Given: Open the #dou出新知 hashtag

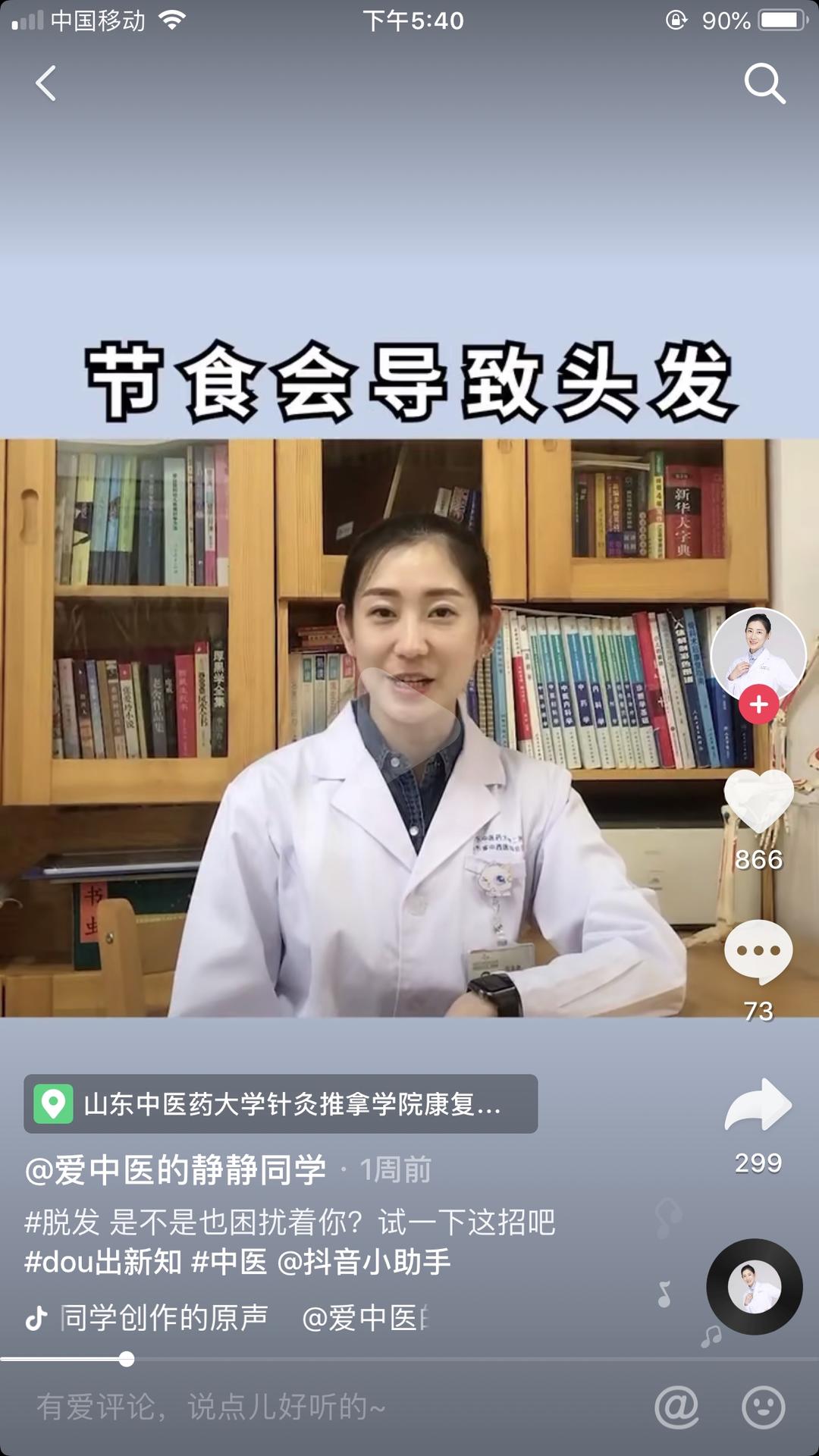Looking at the screenshot, I should click(103, 1263).
